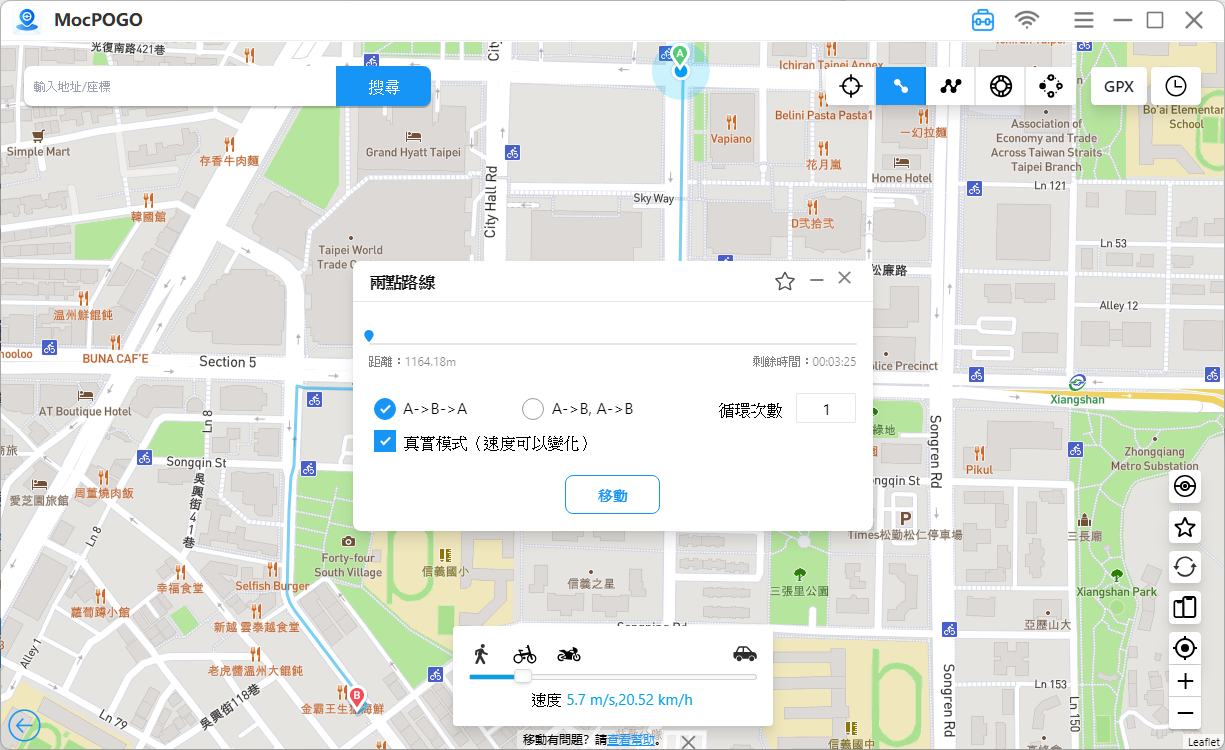Close the 兩點路線 dialog

point(844,278)
